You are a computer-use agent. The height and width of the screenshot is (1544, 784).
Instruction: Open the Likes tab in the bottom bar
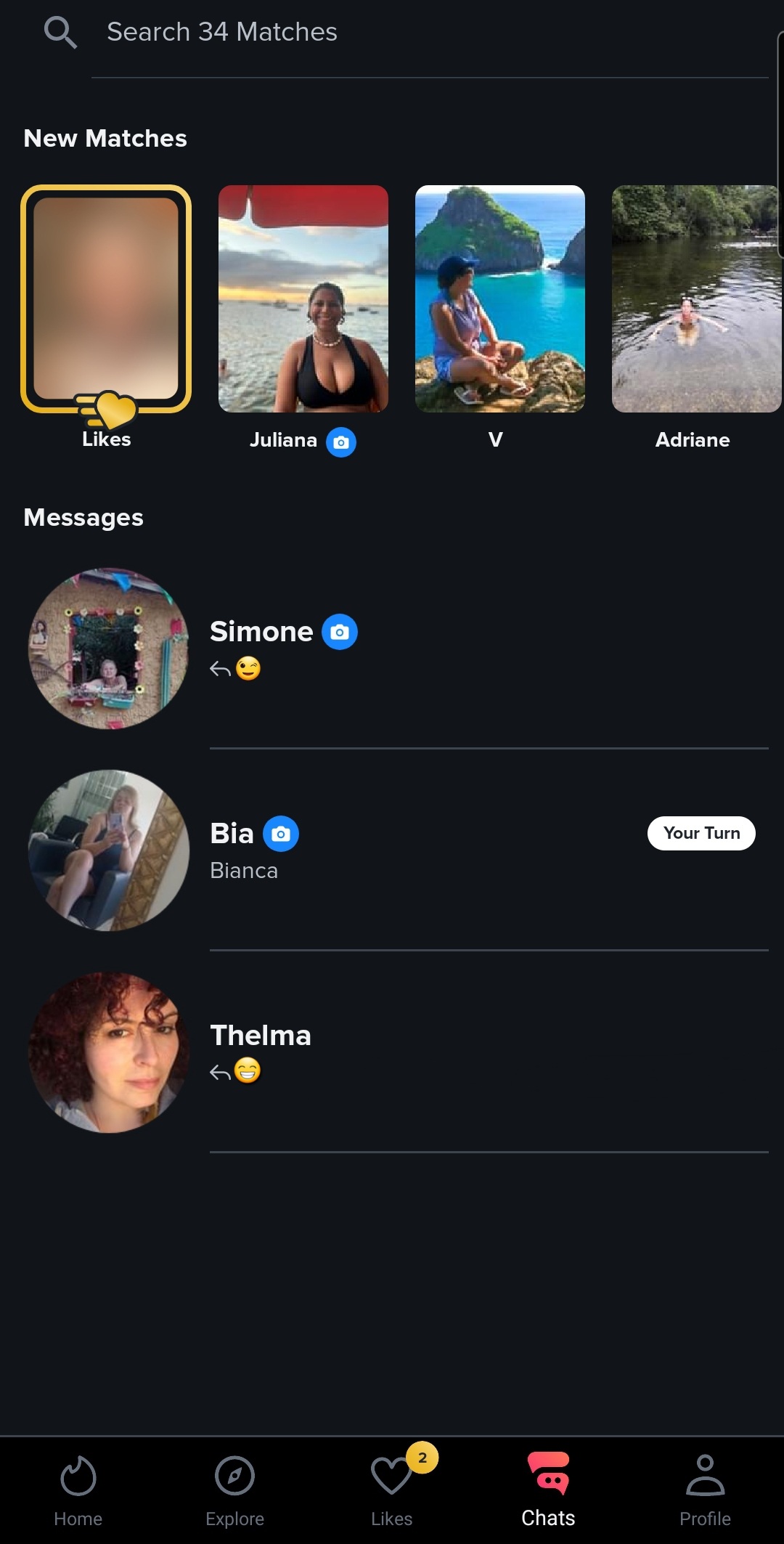(392, 1490)
